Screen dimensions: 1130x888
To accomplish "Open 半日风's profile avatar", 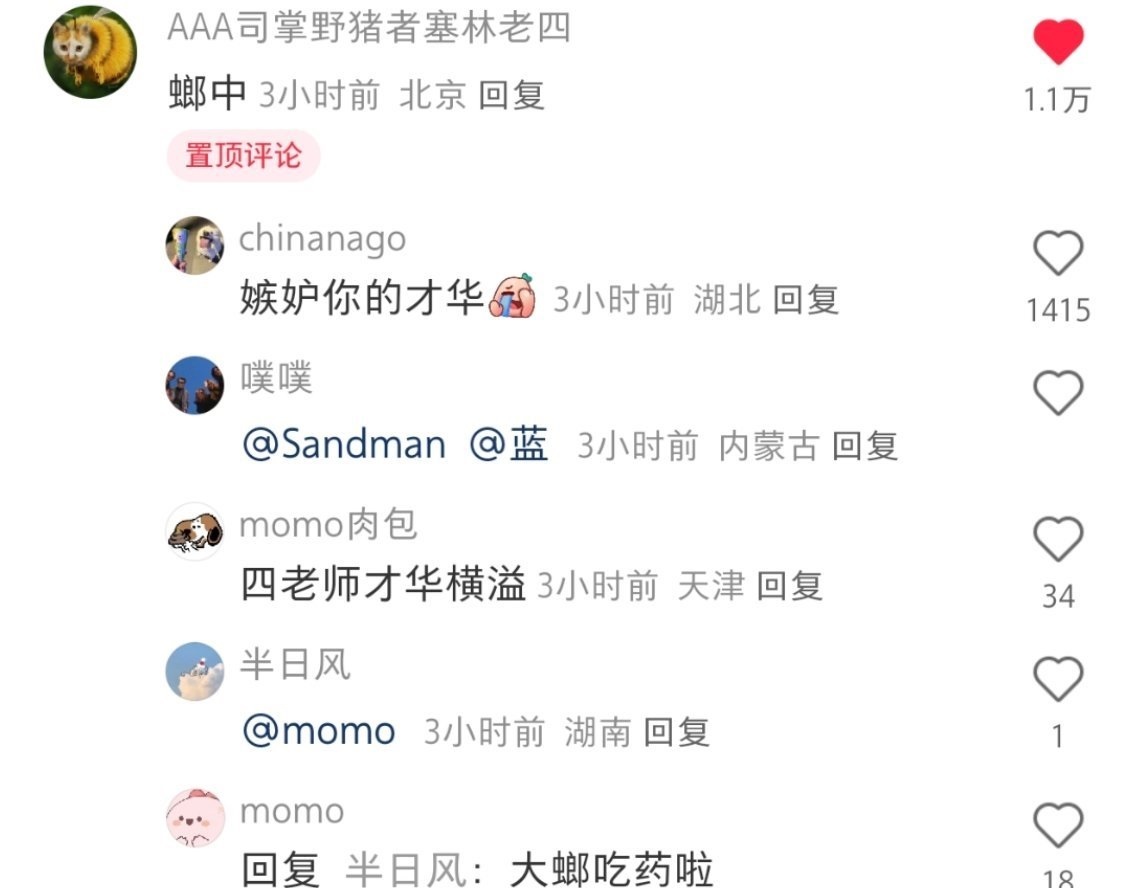I will tap(194, 671).
